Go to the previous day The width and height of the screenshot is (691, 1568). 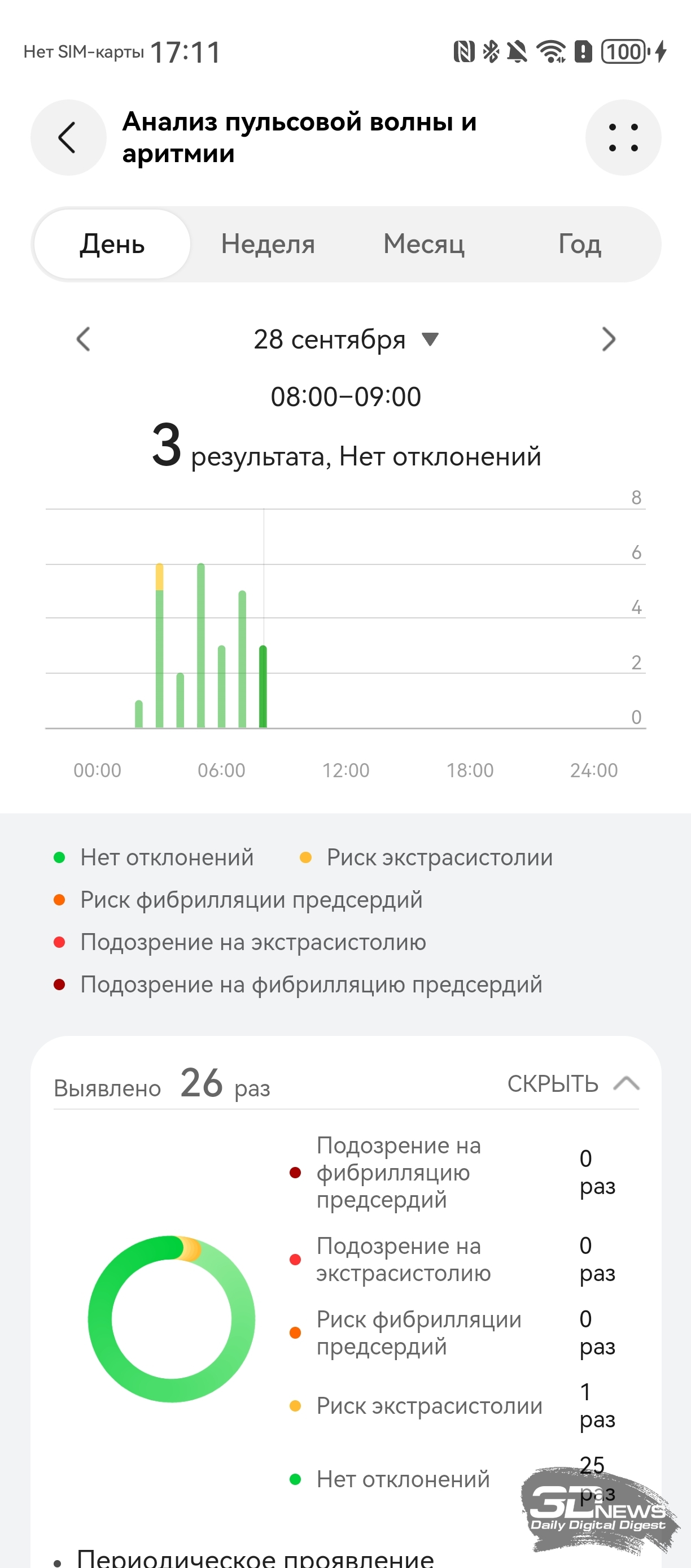coord(84,339)
